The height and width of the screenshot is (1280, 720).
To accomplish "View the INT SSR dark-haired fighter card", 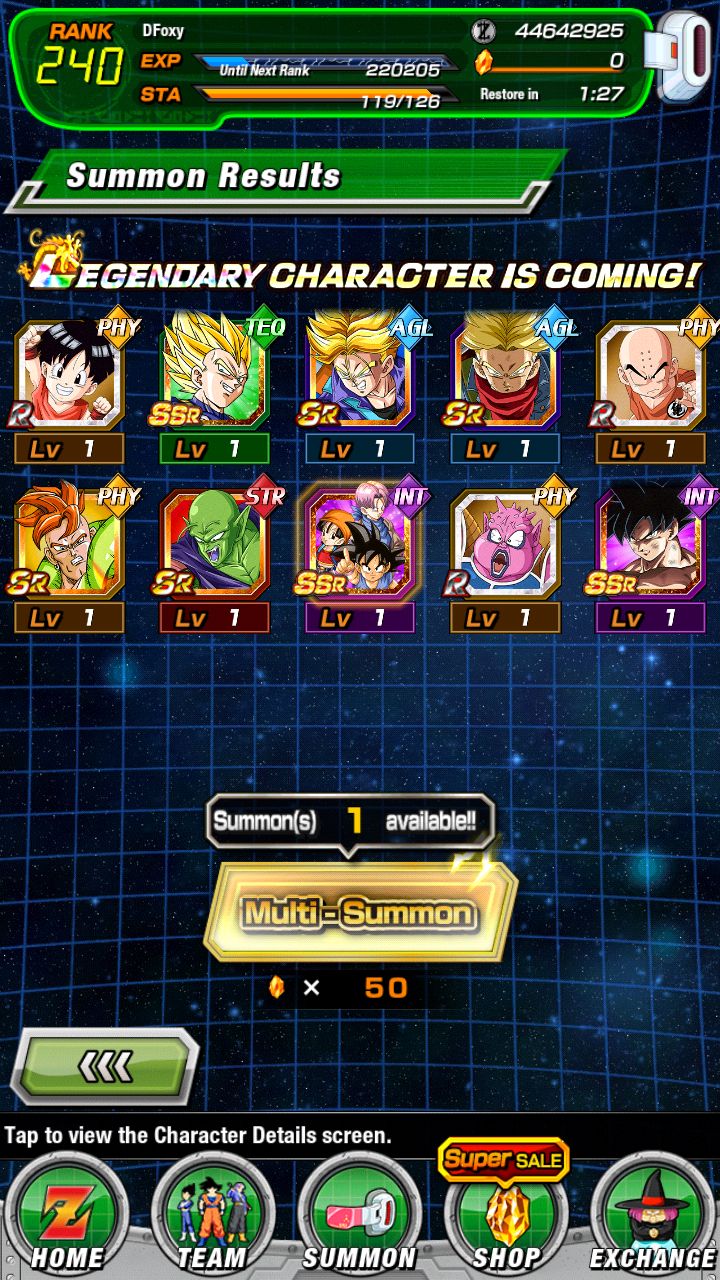I will pyautogui.click(x=650, y=545).
